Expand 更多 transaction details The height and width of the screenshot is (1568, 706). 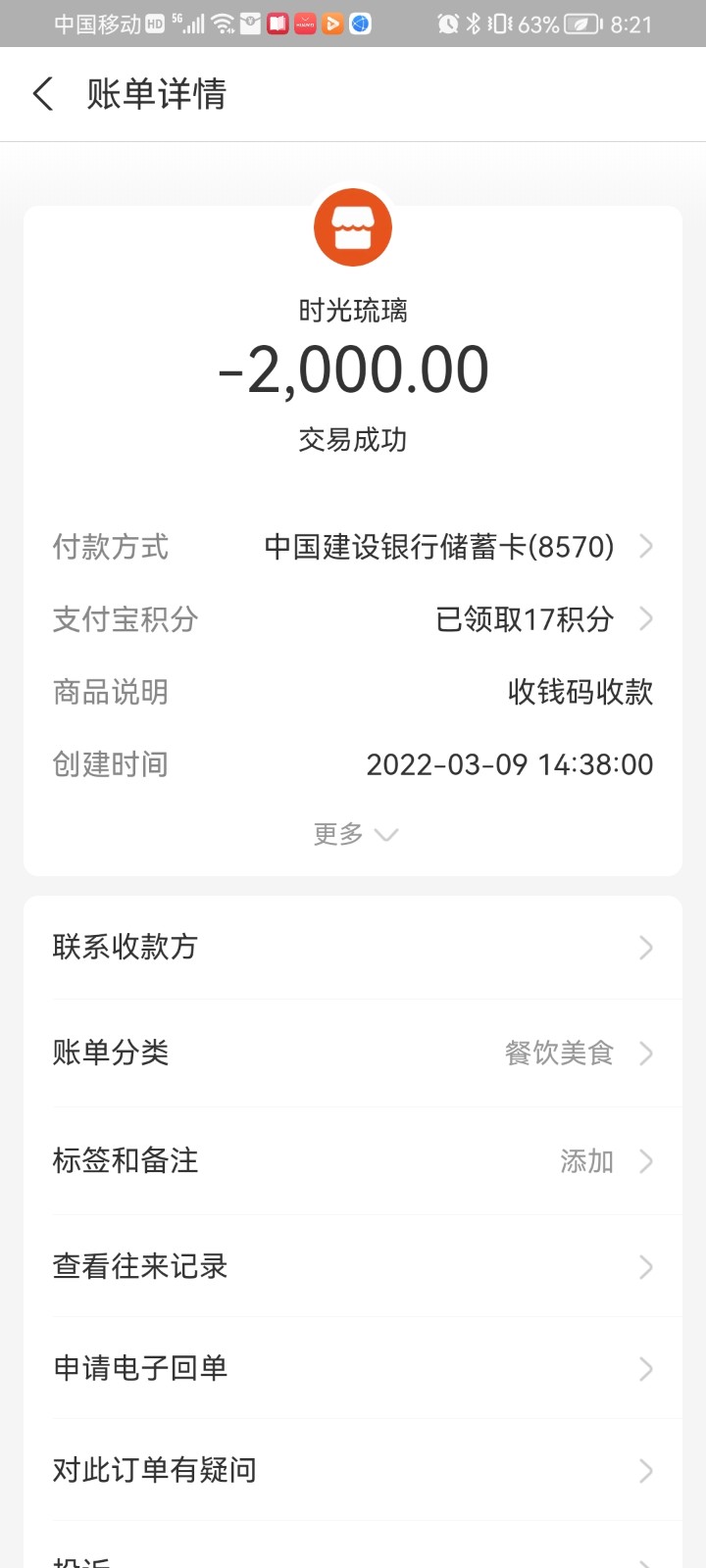[x=353, y=834]
